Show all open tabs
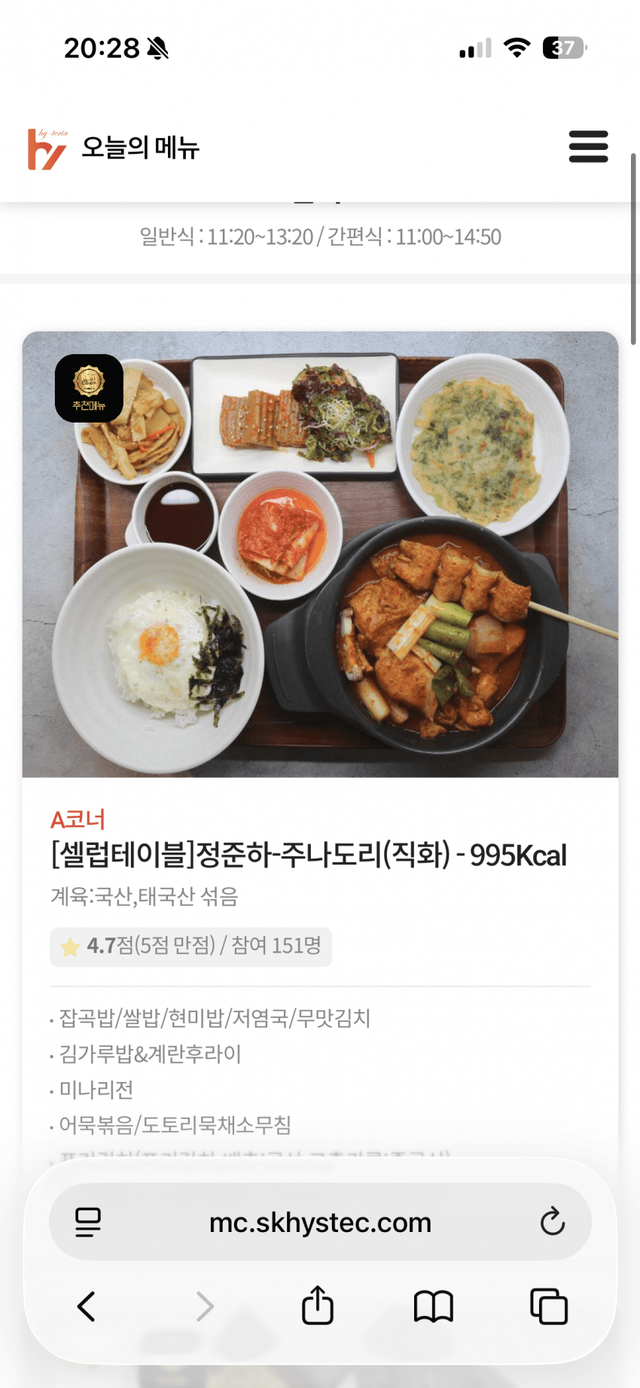This screenshot has width=640, height=1388. (548, 1306)
